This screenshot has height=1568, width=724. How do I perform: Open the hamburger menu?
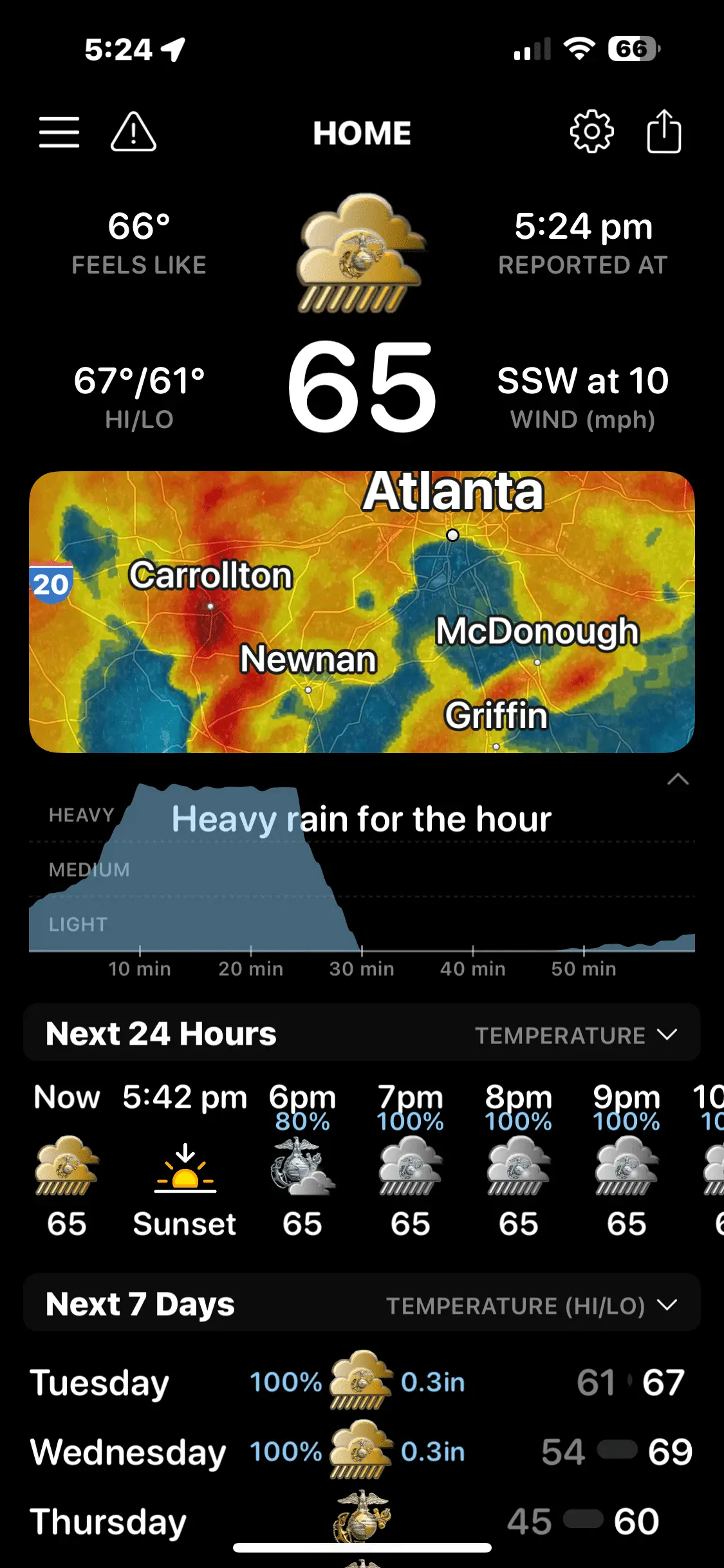point(59,133)
